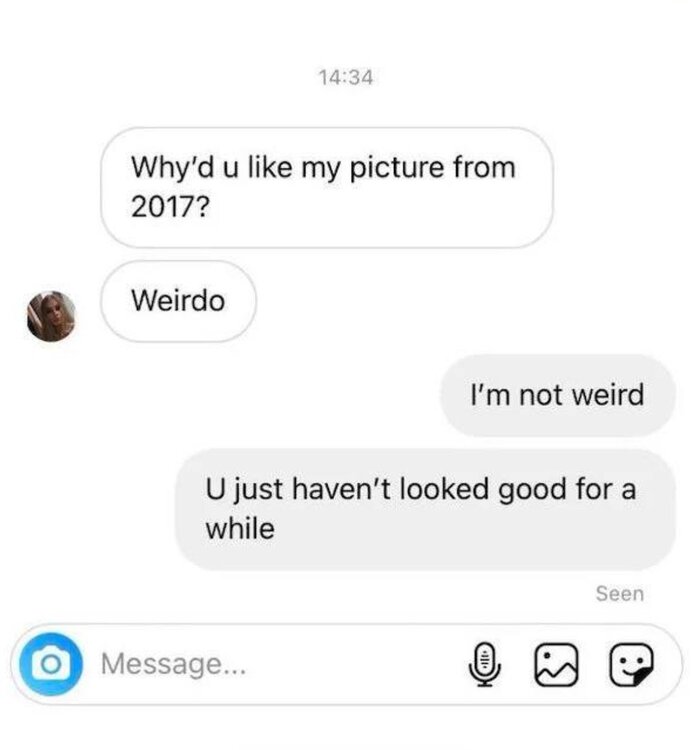This screenshot has width=697, height=750.
Task: Open the photo gallery picker
Action: pyautogui.click(x=557, y=664)
